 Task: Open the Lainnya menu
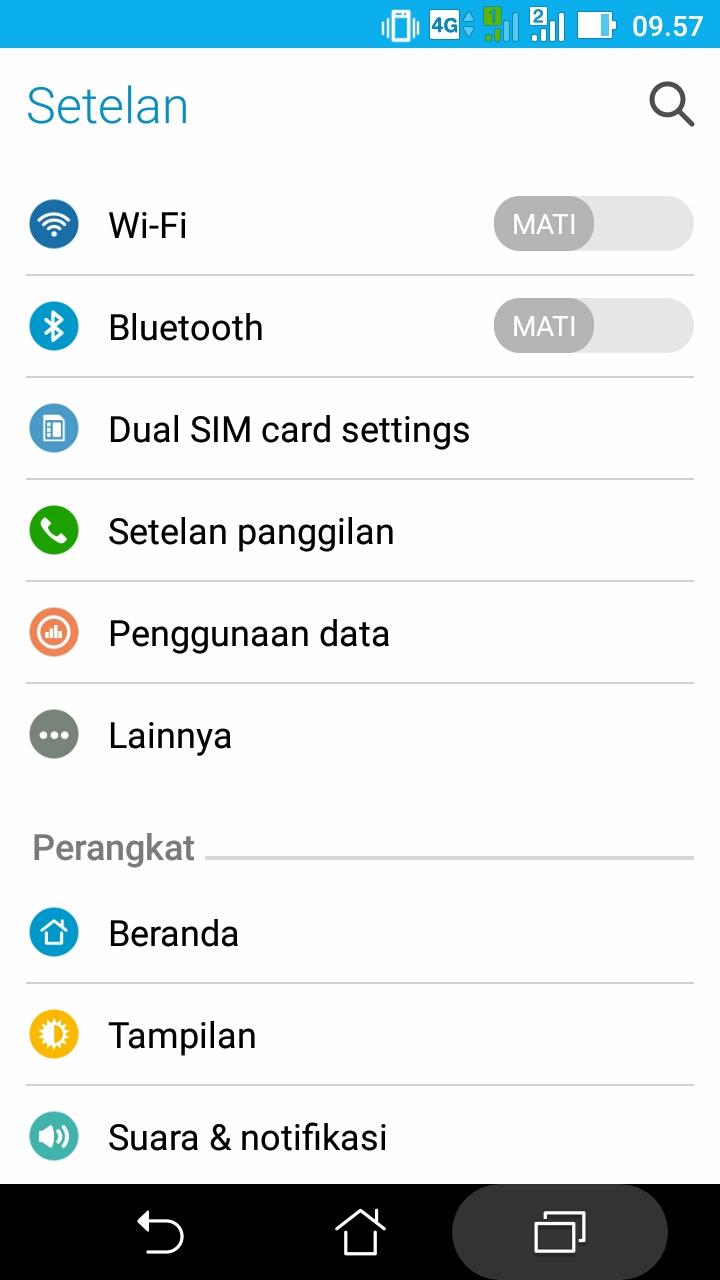[x=360, y=735]
